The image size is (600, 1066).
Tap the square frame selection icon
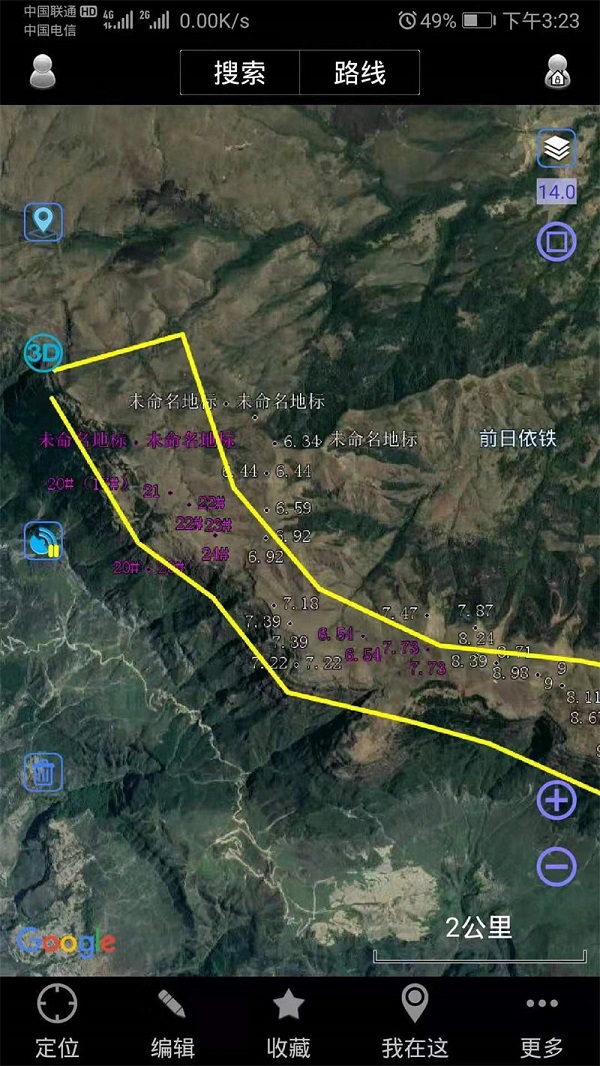click(556, 242)
